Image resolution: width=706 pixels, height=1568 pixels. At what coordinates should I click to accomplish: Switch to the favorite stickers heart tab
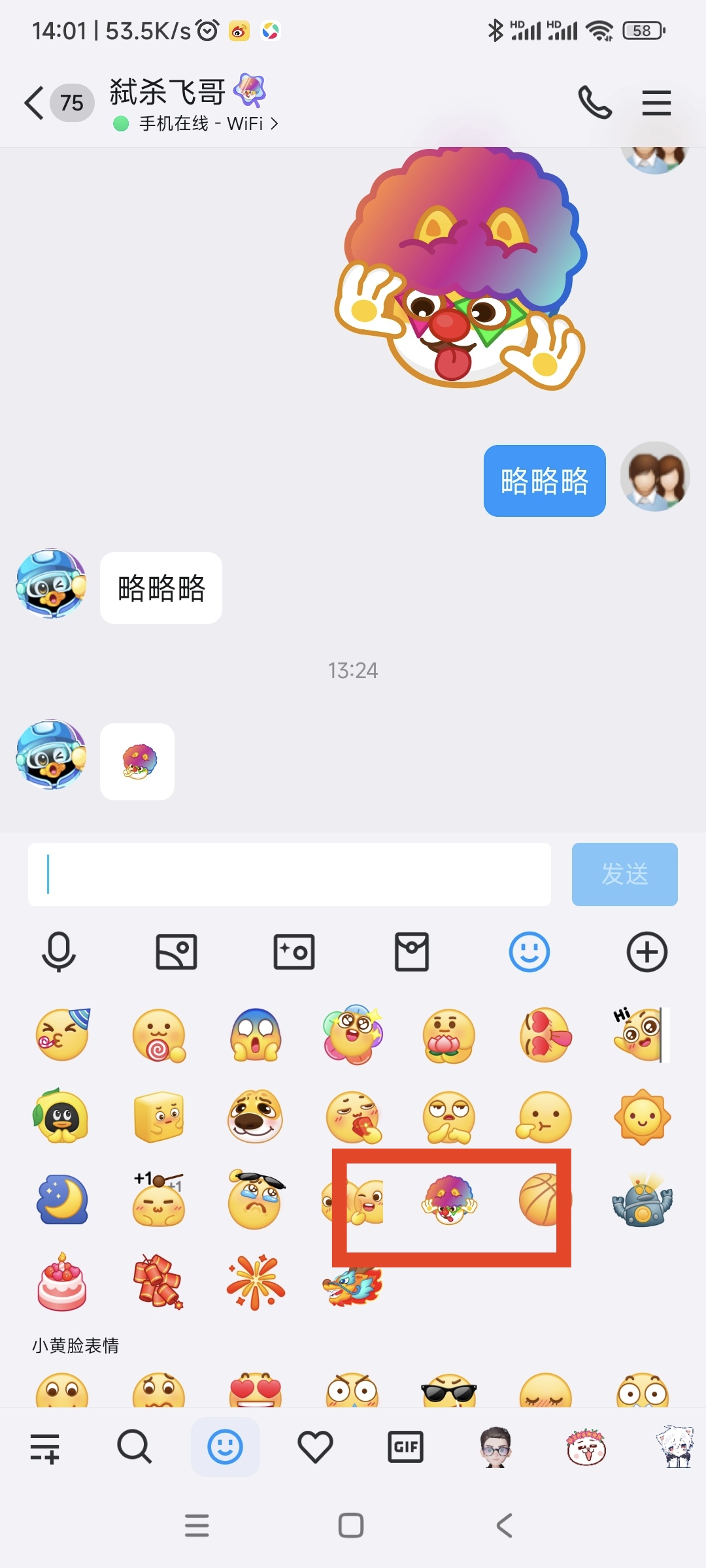(x=315, y=1446)
